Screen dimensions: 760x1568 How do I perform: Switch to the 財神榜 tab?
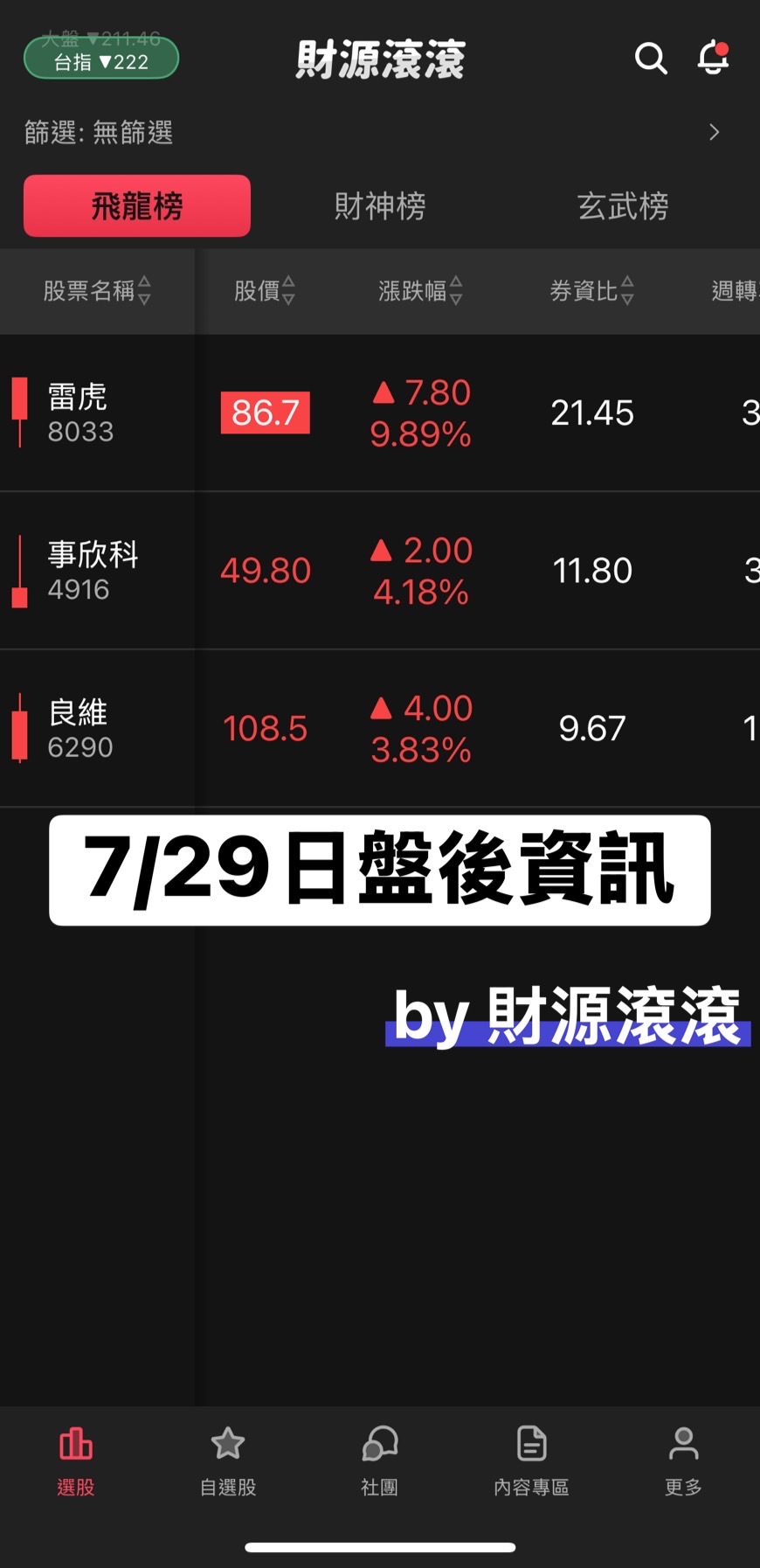380,206
